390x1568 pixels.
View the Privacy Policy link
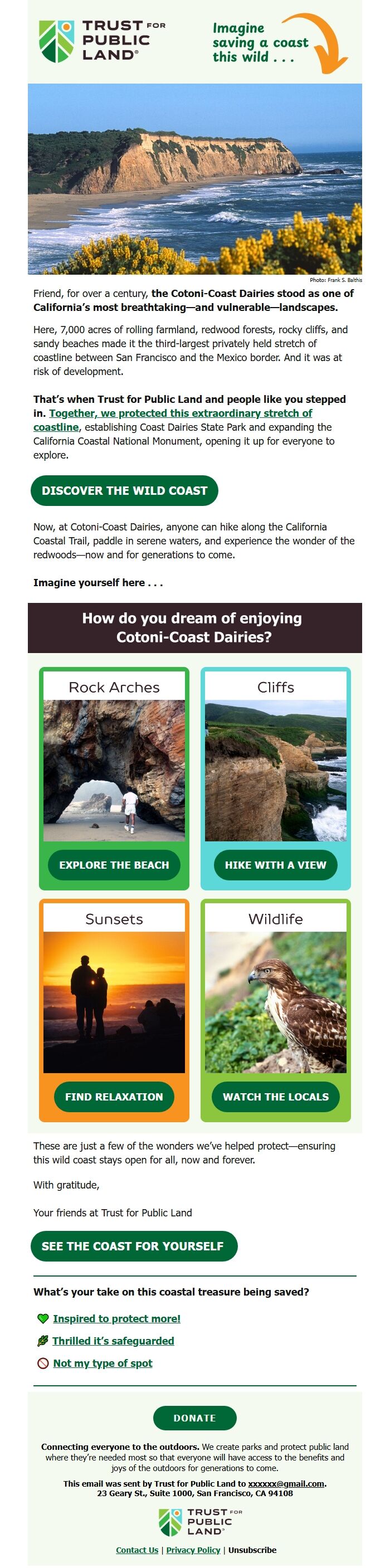[x=193, y=1550]
